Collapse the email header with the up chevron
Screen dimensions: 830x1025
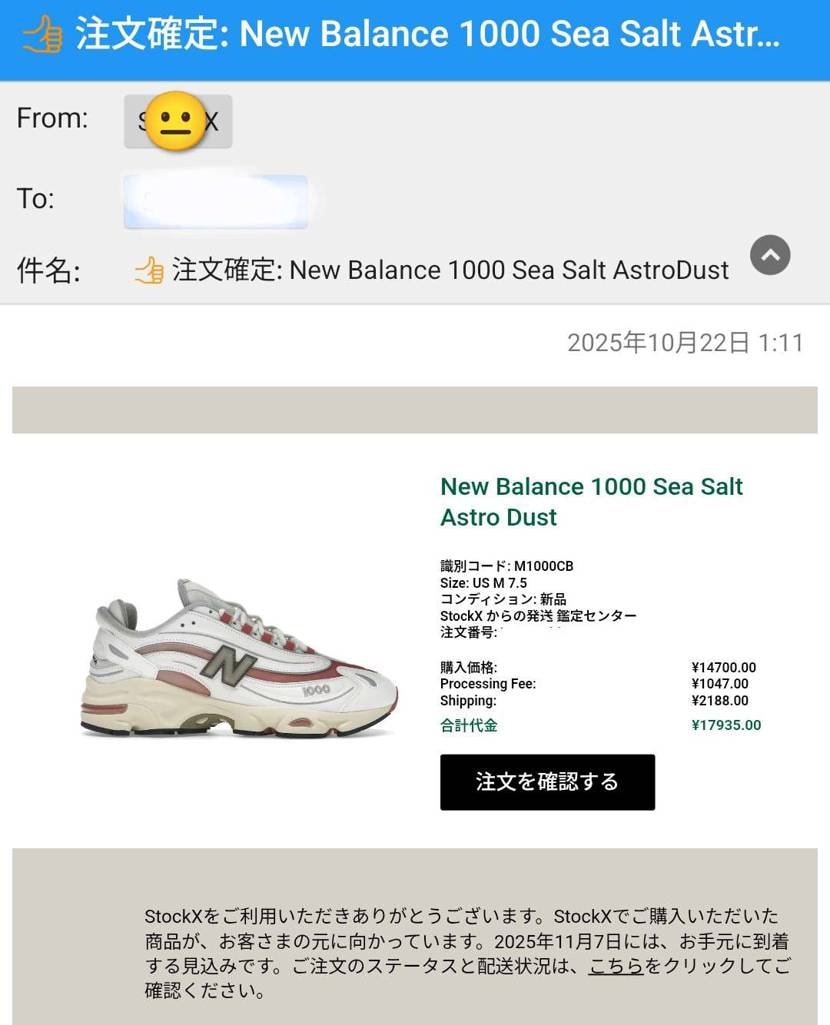click(x=769, y=256)
